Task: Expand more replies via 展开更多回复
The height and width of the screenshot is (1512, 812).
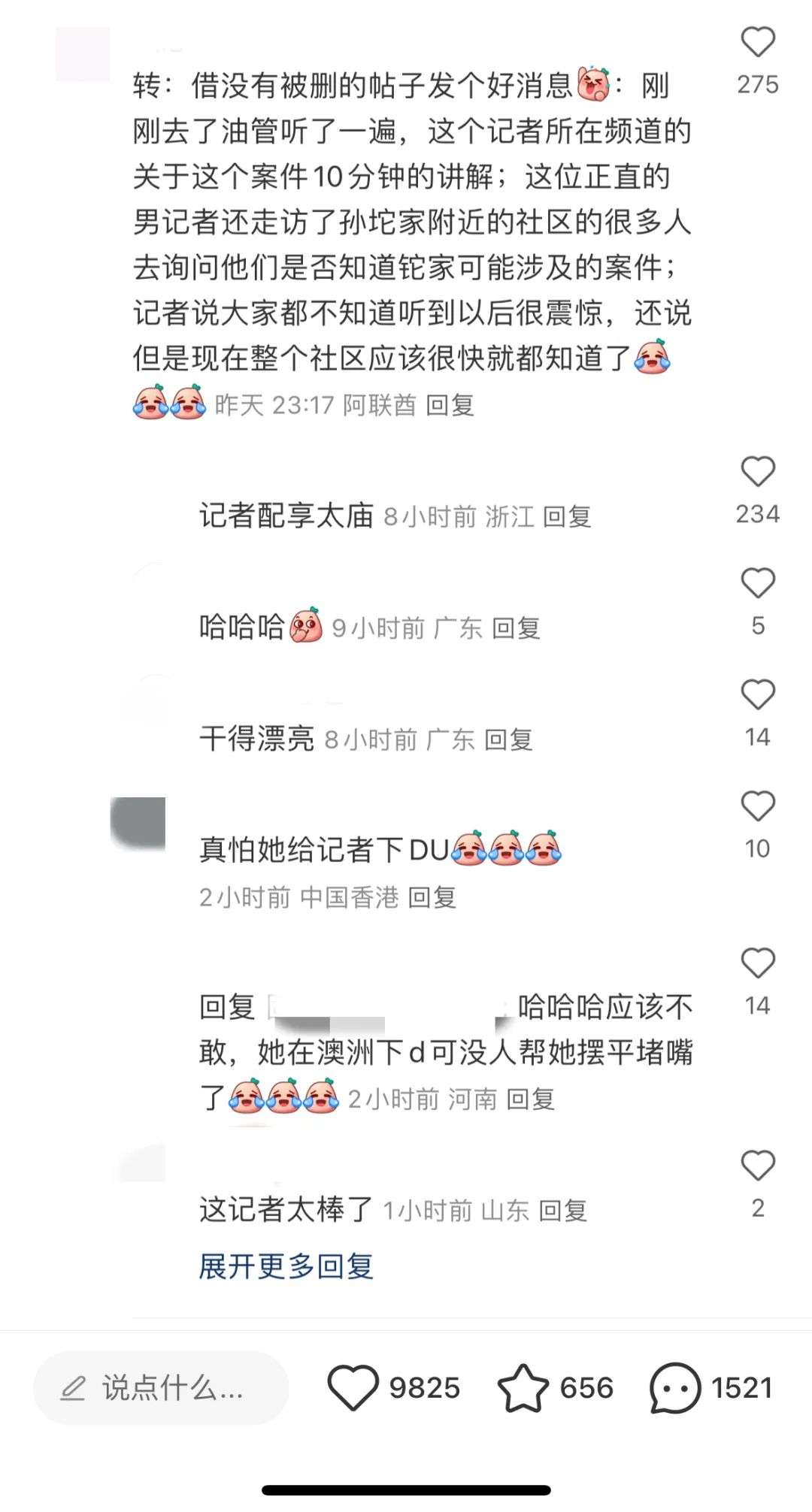Action: click(286, 1267)
